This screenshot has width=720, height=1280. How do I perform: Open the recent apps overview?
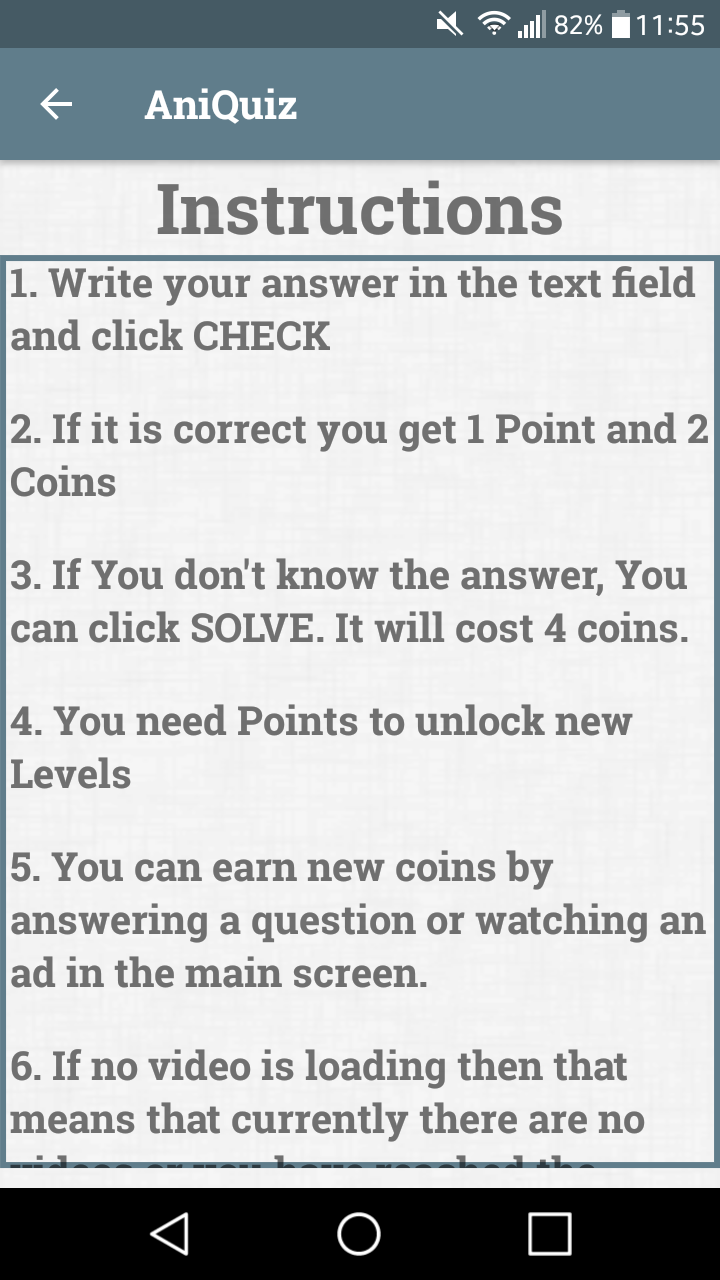[549, 1233]
